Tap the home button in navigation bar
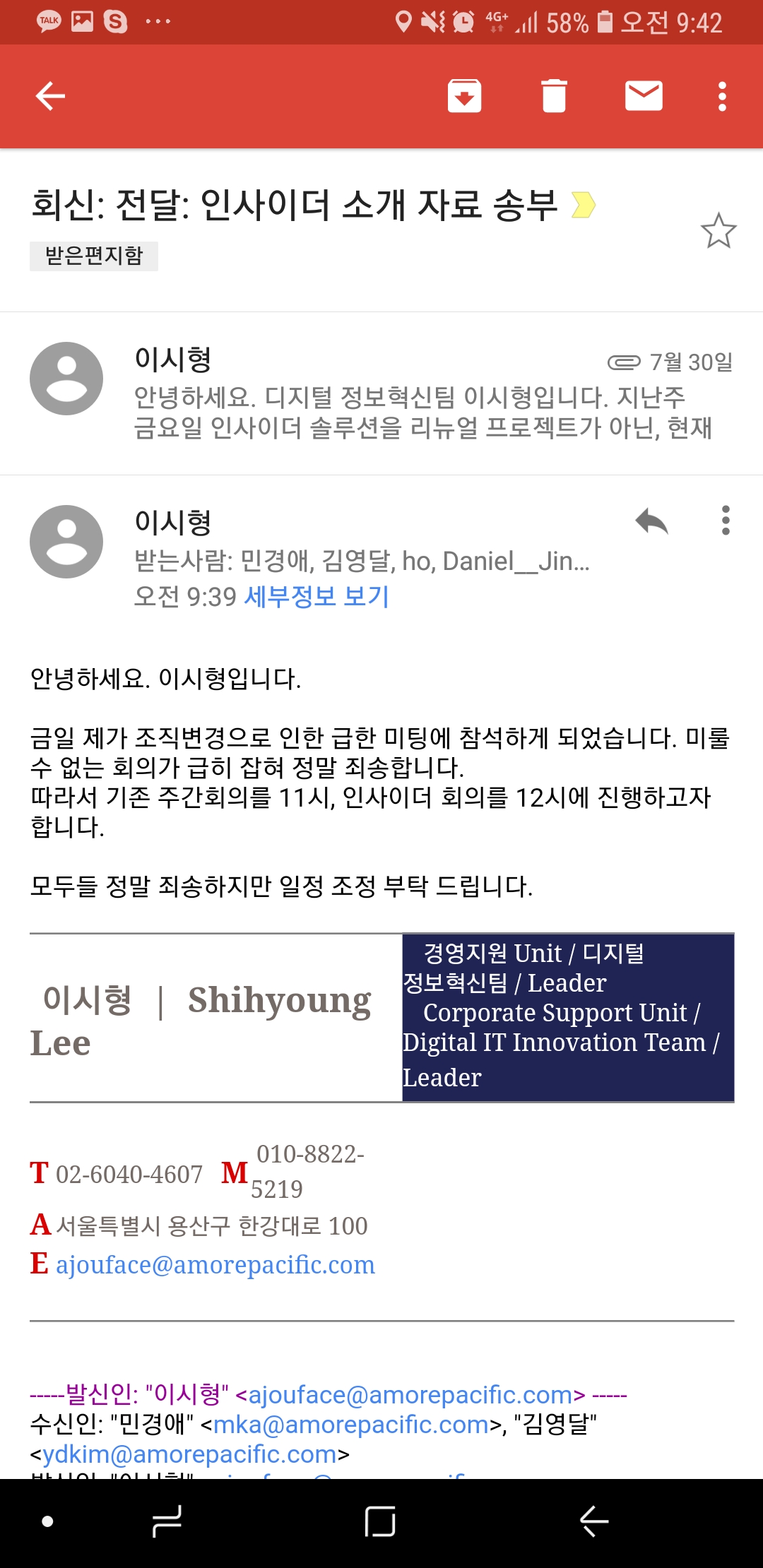This screenshot has height=1568, width=763. tap(380, 1521)
